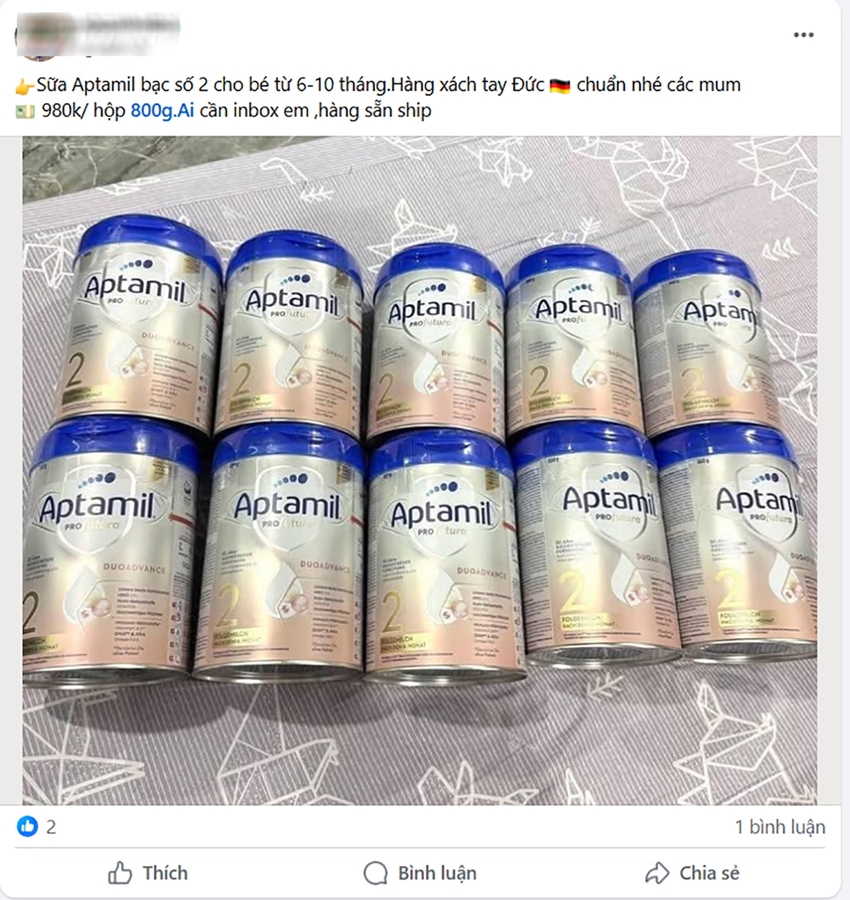Tap Bình luận to comment
The height and width of the screenshot is (900, 850).
420,873
